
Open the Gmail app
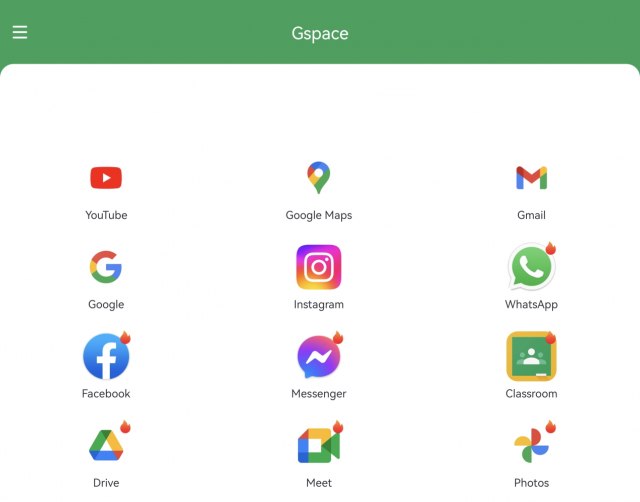coord(531,179)
